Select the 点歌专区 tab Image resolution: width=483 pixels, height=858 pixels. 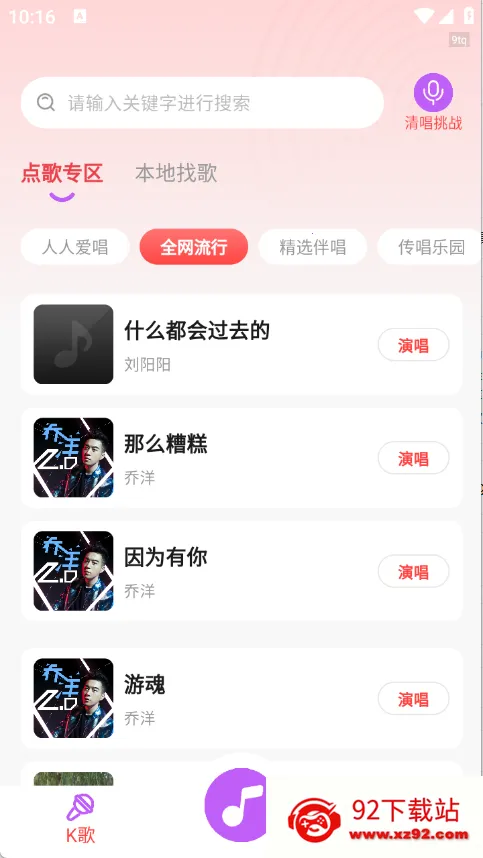tap(62, 173)
